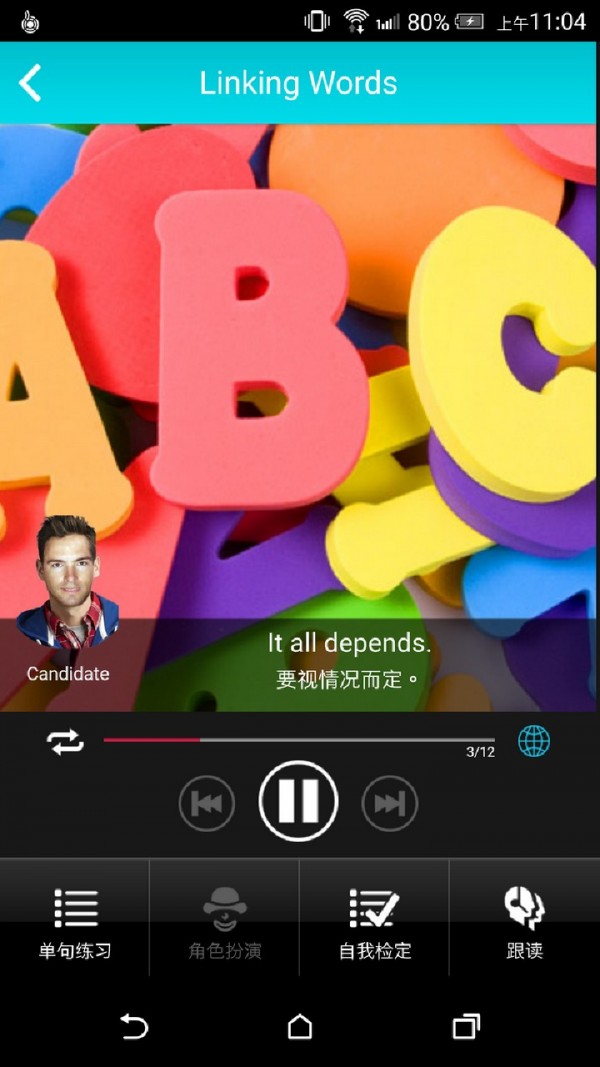Skip to the previous sentence
600x1067 pixels.
tap(207, 803)
